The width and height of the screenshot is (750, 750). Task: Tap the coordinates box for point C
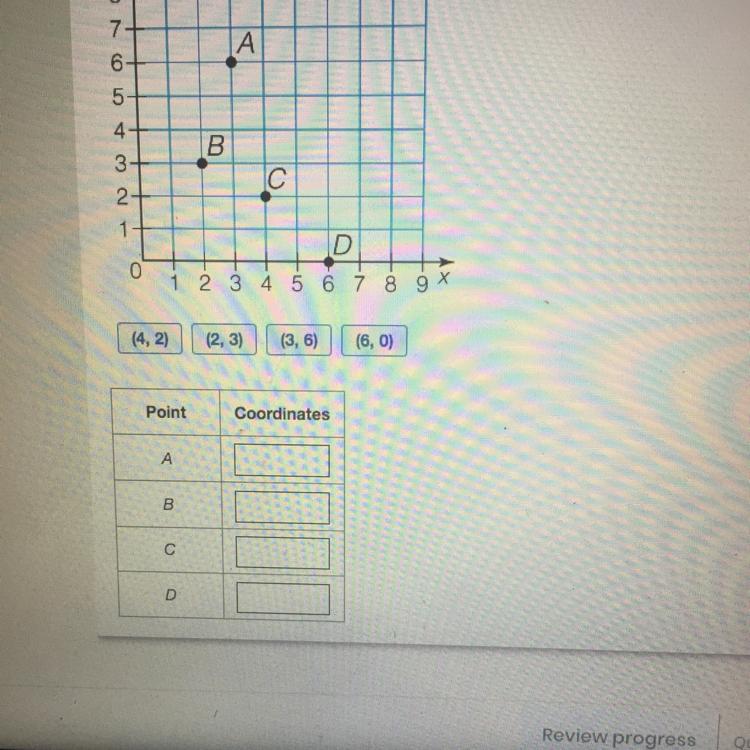[282, 553]
